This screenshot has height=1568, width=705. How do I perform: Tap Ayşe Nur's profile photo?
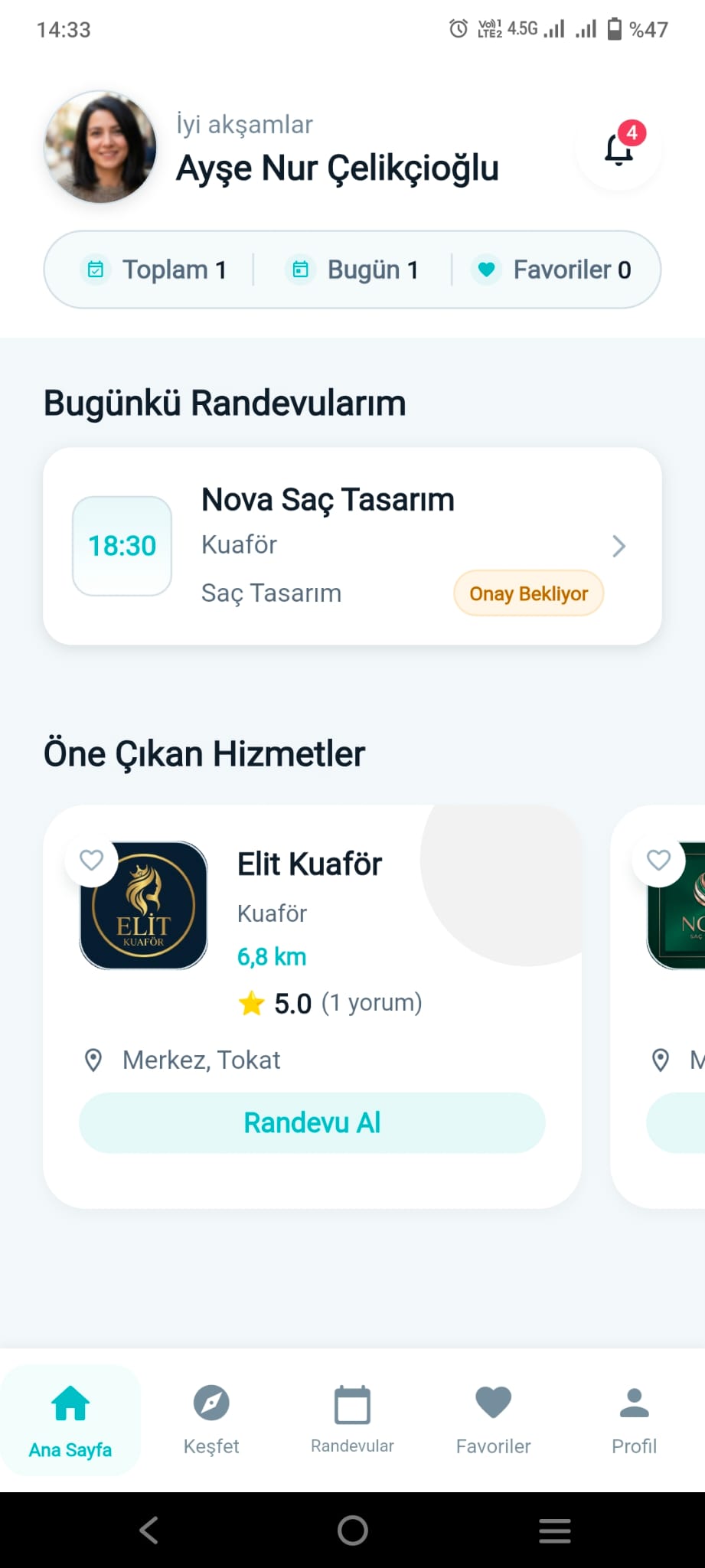pyautogui.click(x=100, y=147)
